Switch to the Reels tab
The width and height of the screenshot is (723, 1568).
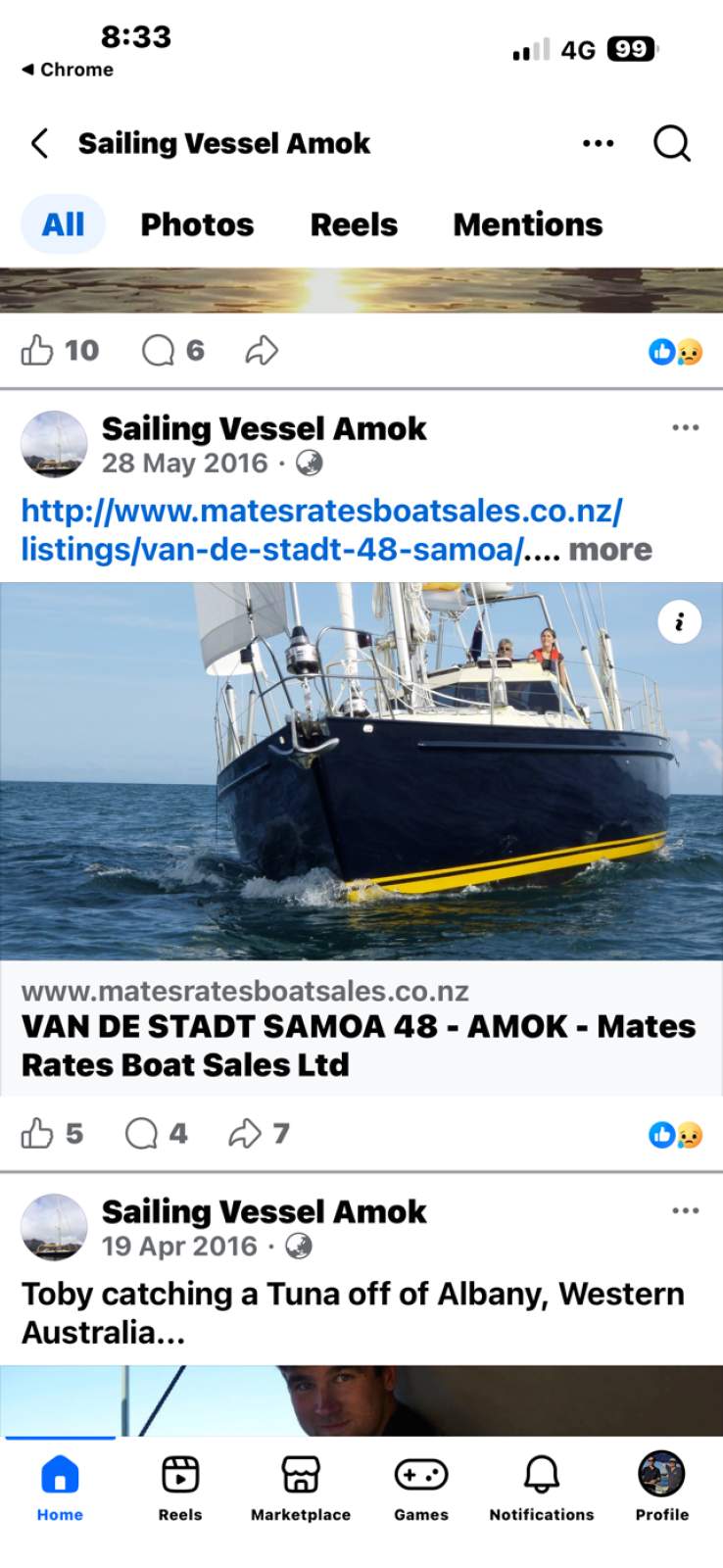(354, 224)
